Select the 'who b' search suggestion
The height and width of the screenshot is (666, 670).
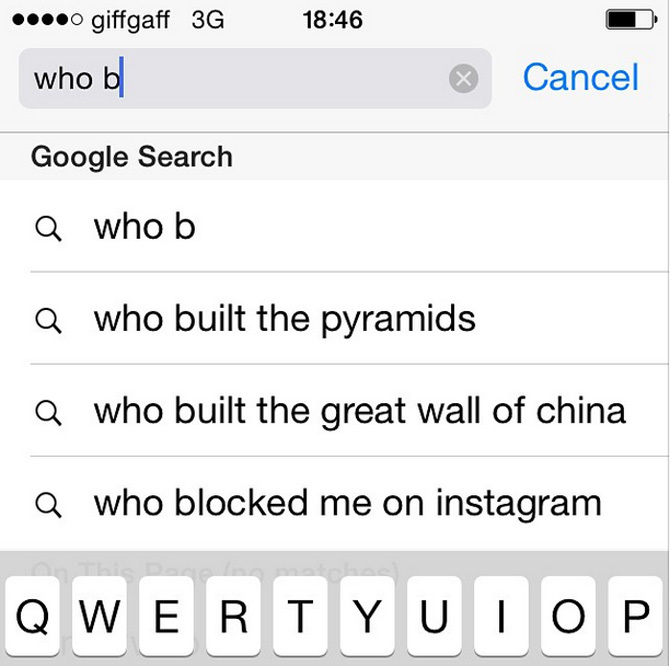pyautogui.click(x=145, y=227)
